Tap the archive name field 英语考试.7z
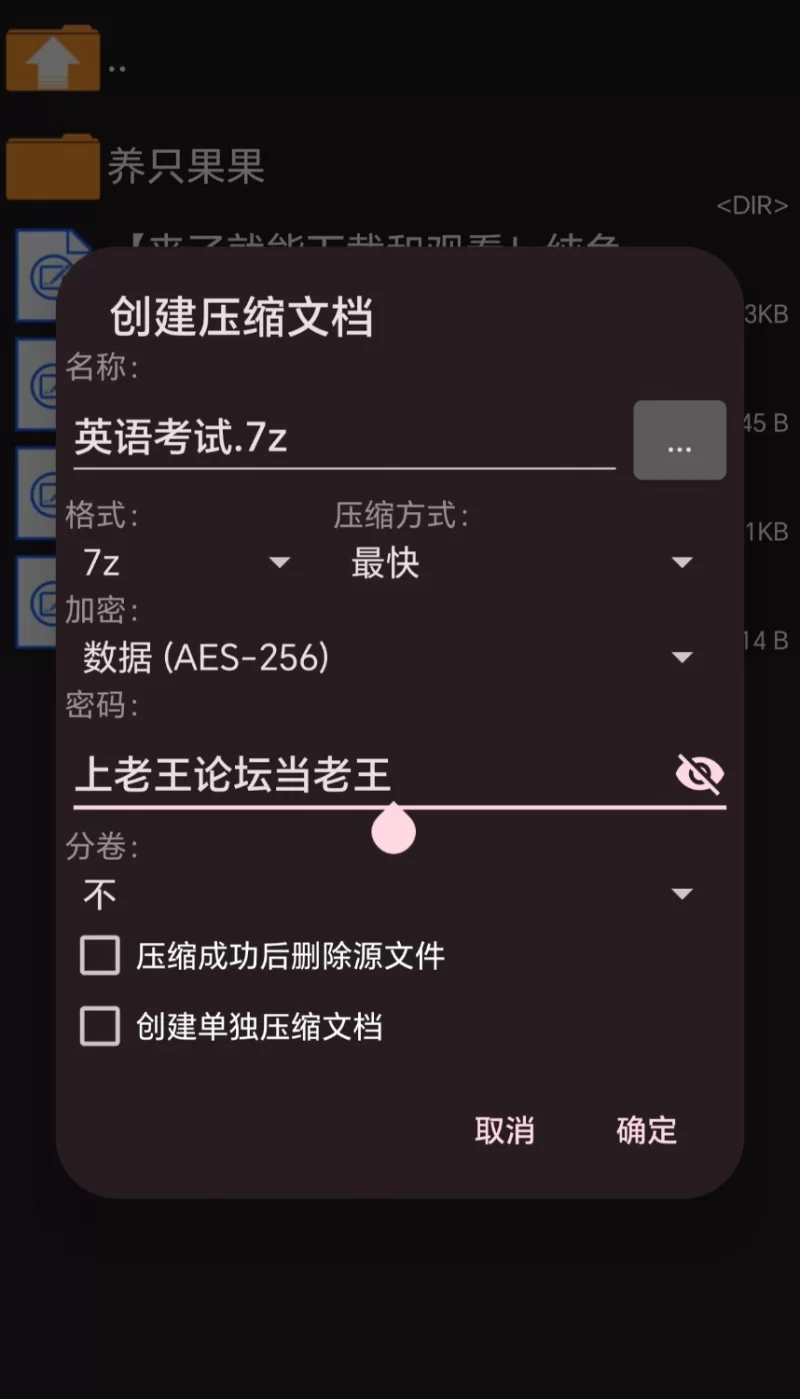Screen dimensions: 800x1399 (342, 439)
